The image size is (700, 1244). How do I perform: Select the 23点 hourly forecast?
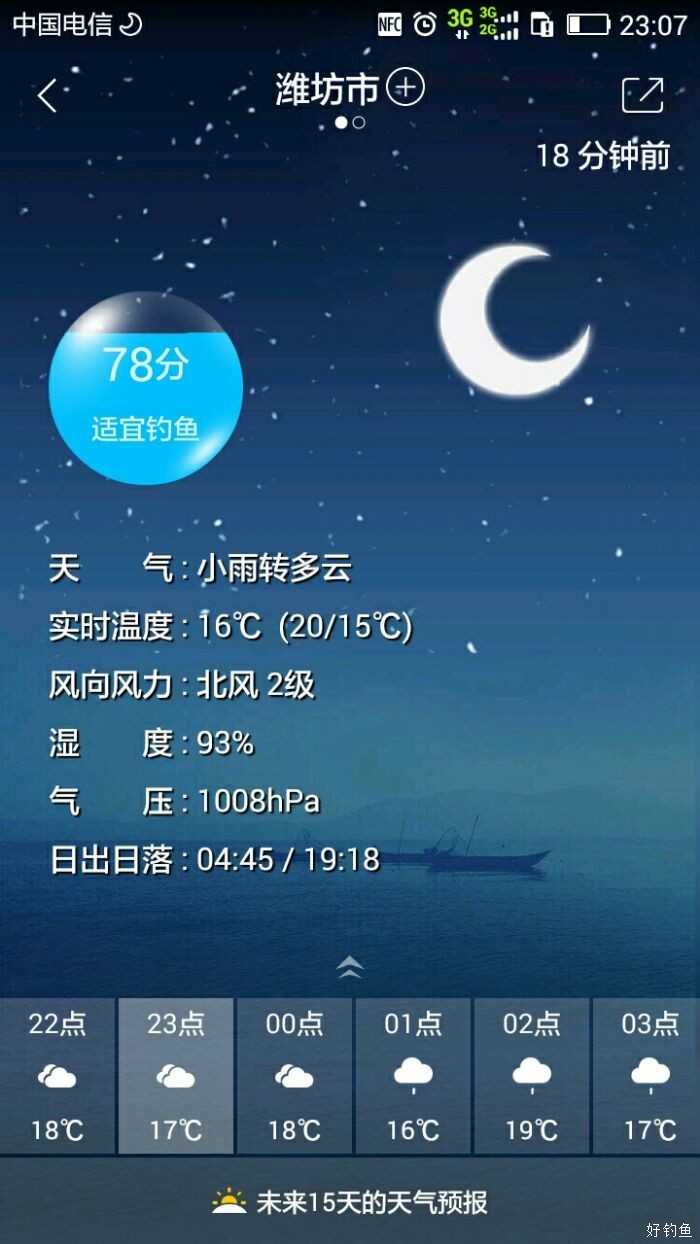point(176,1076)
